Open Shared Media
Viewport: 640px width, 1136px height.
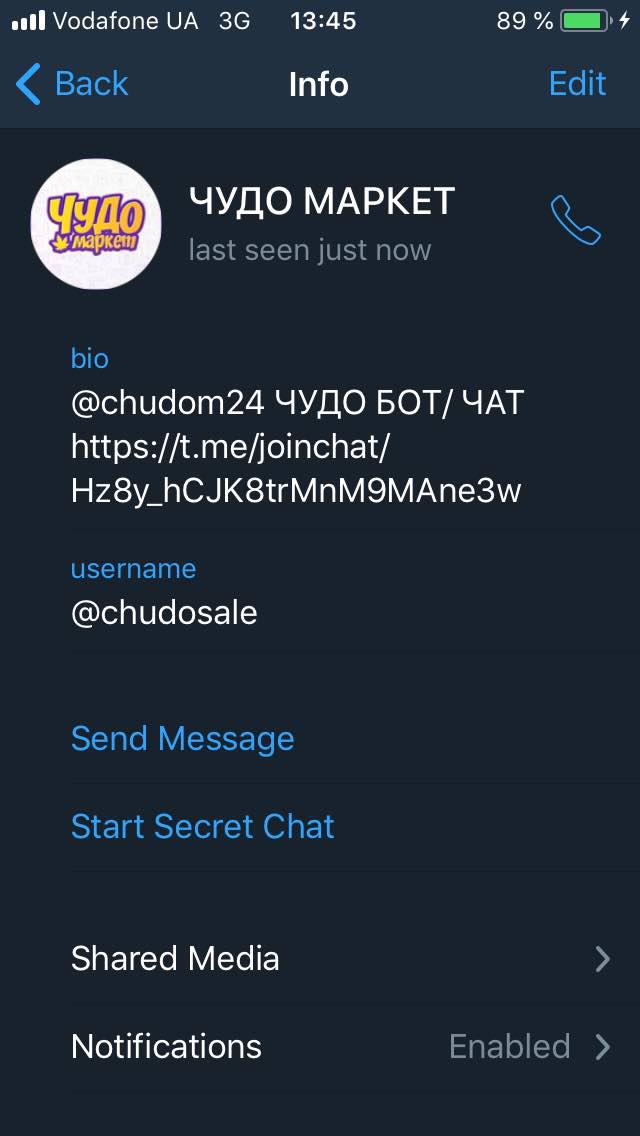coord(341,958)
